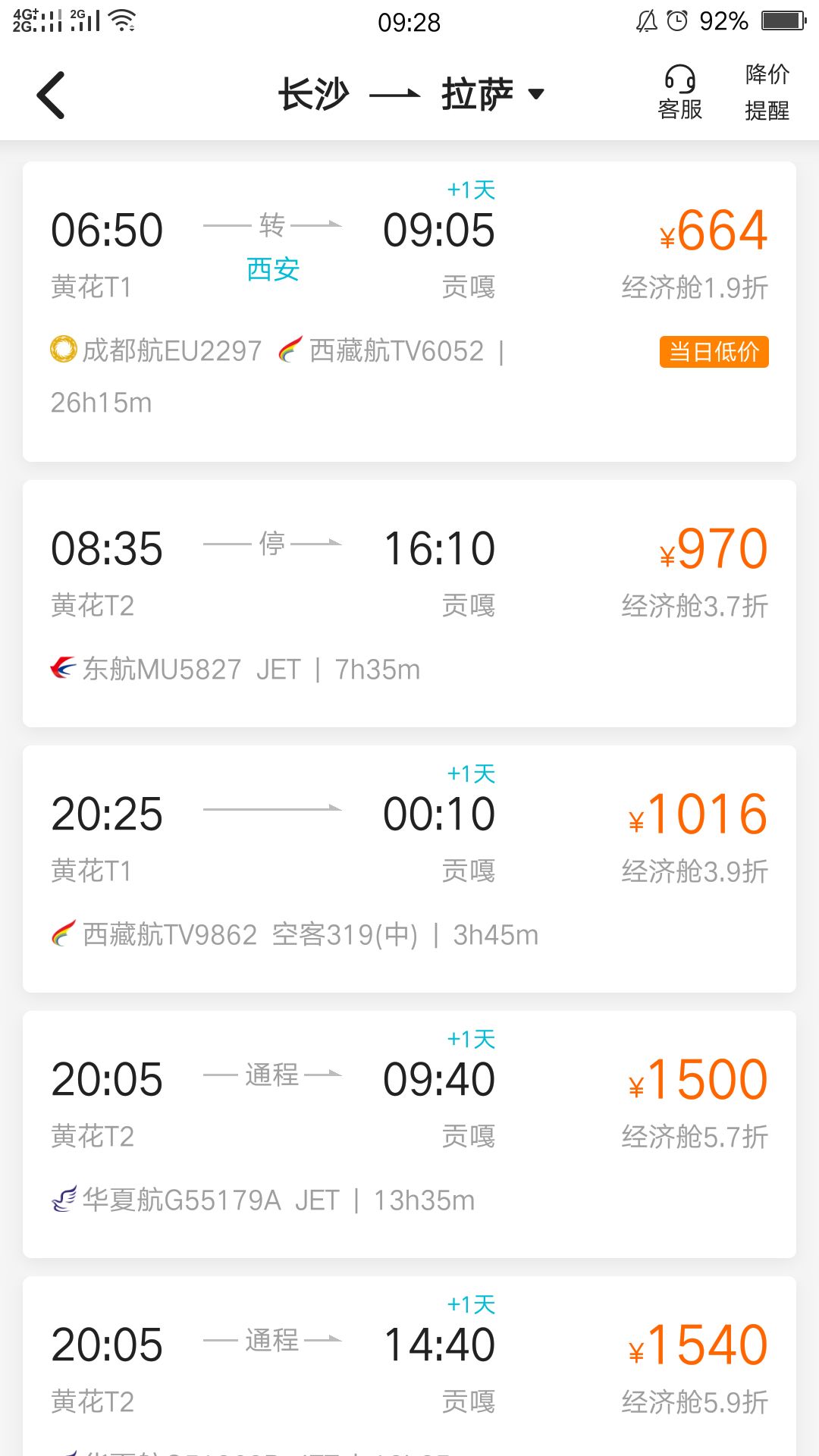Select the 东航MU5827 flight at ¥970

(x=409, y=604)
